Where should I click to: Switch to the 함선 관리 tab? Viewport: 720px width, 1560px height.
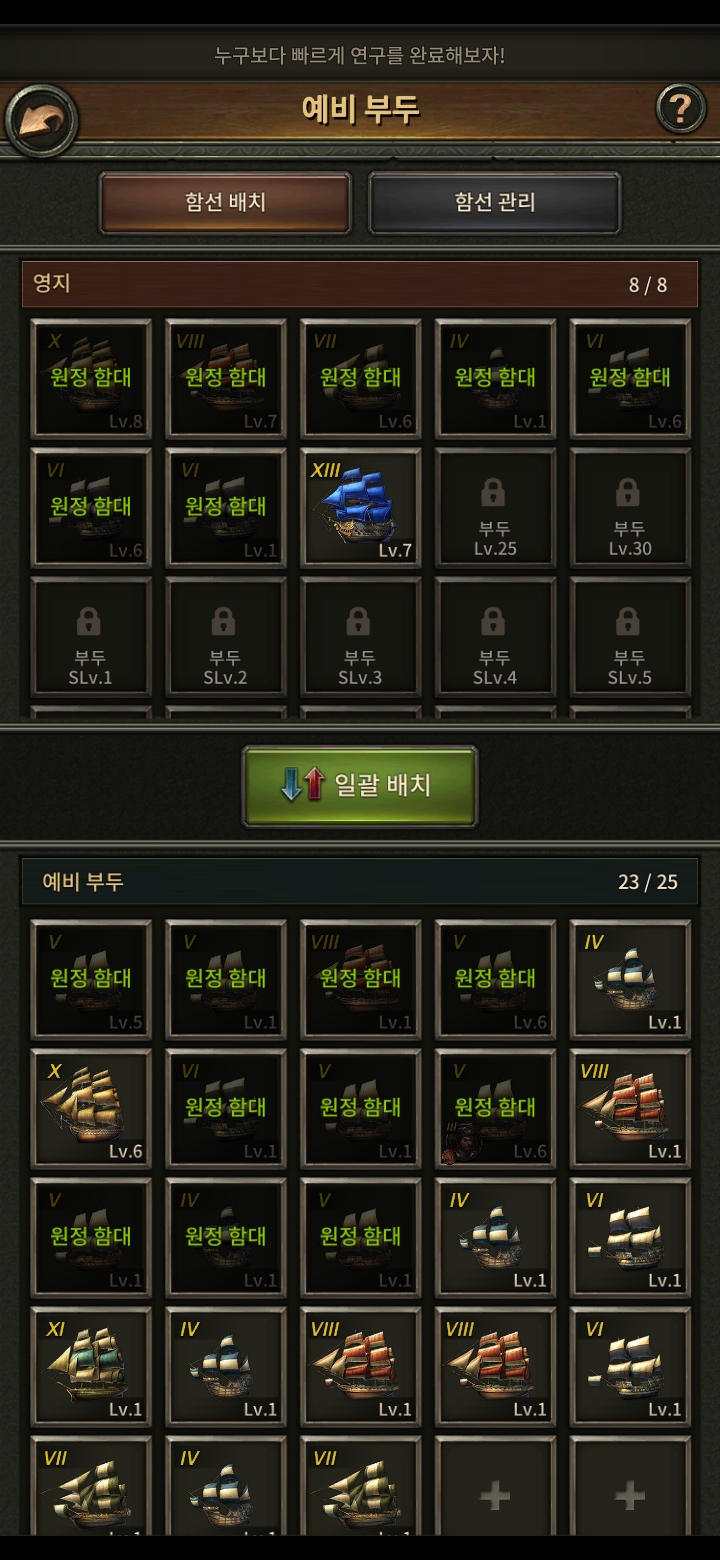pos(495,202)
